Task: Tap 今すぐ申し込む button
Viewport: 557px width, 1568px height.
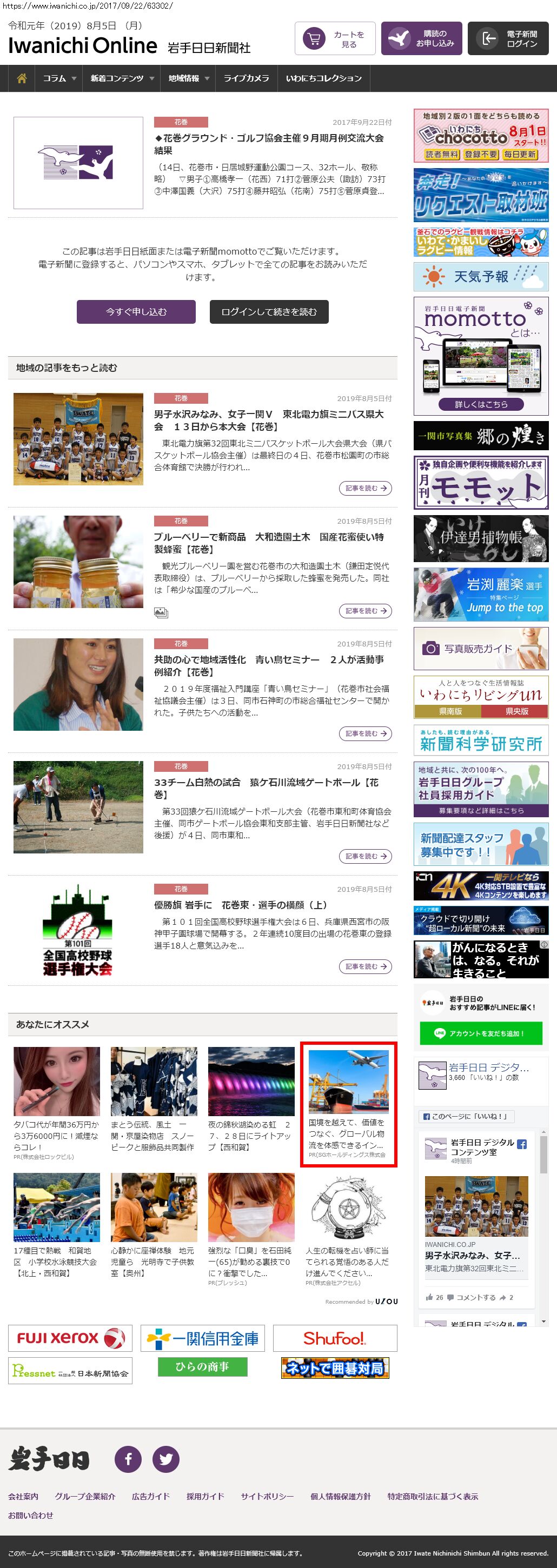Action: tap(136, 312)
